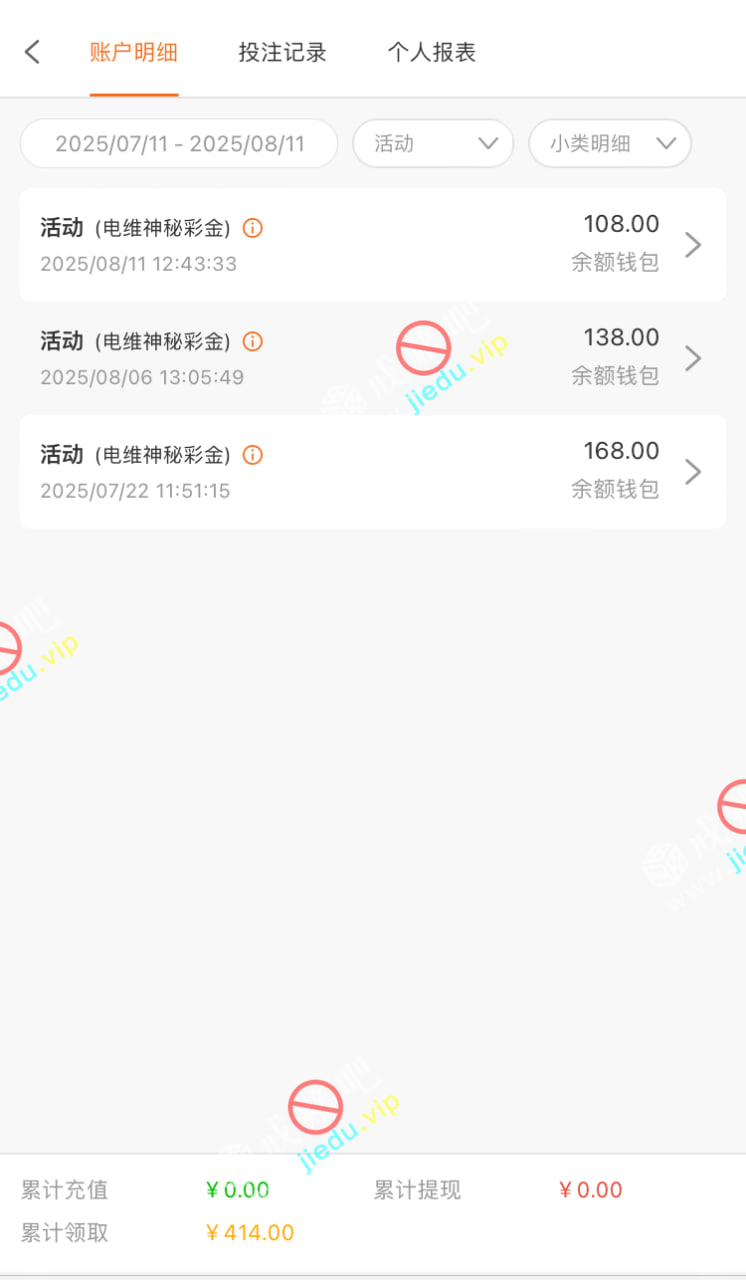Select the 账户明细 tab

pos(134,53)
